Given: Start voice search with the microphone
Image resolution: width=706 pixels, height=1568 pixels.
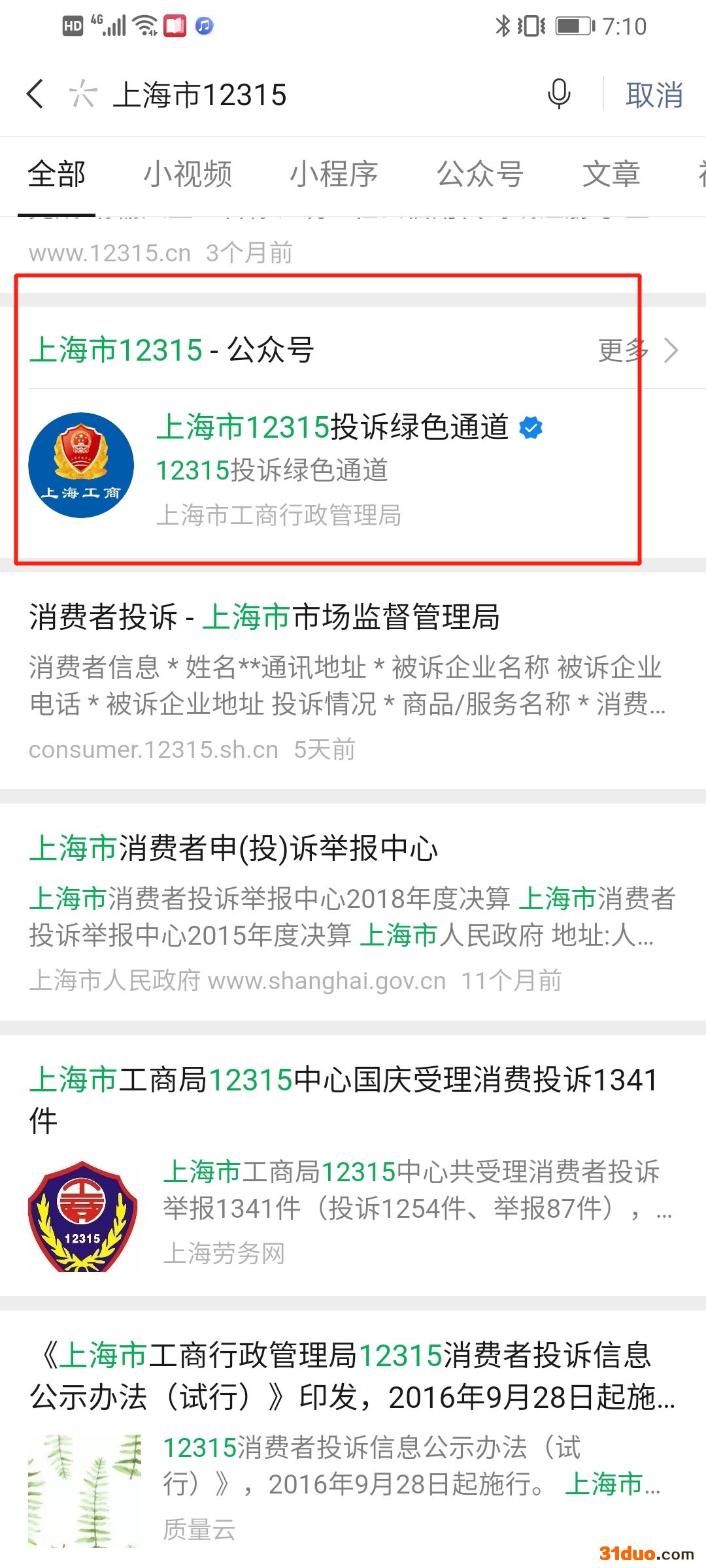Looking at the screenshot, I should click(559, 94).
